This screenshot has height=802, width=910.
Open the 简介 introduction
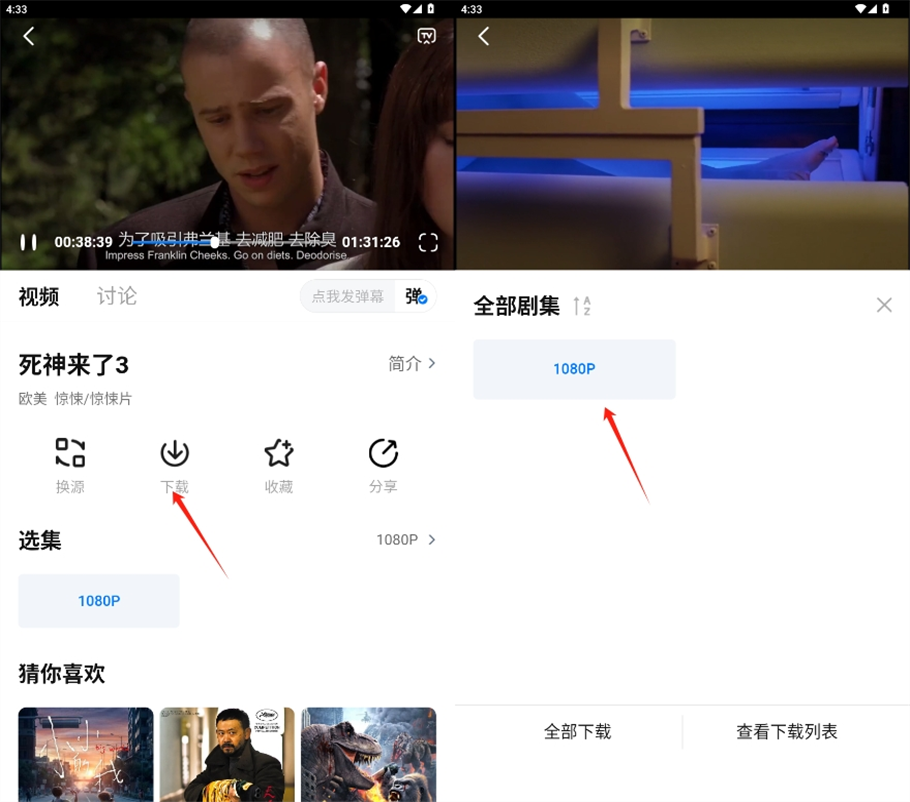[x=412, y=364]
